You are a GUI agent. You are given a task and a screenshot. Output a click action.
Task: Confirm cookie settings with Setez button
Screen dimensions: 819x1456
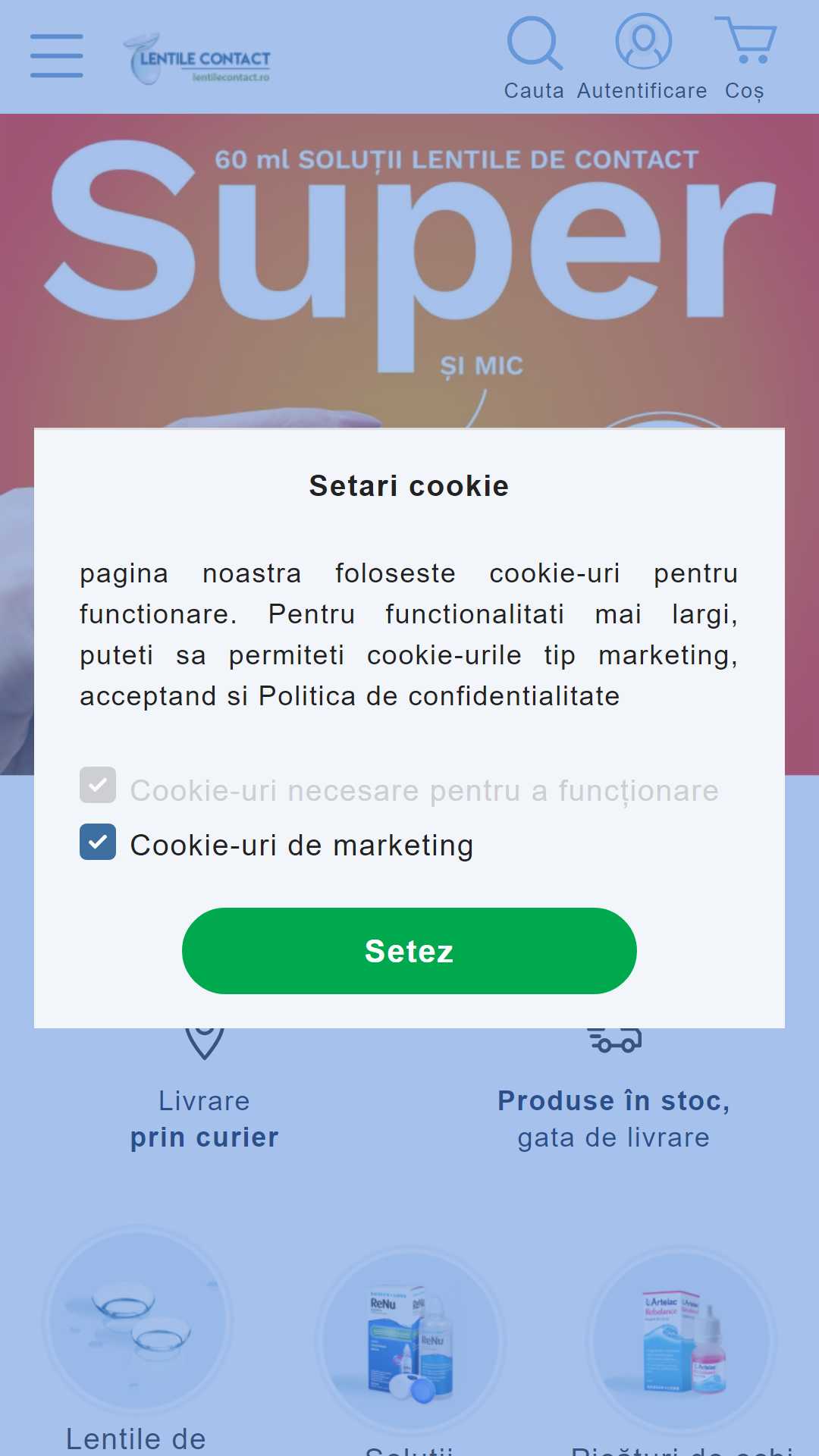coord(409,951)
